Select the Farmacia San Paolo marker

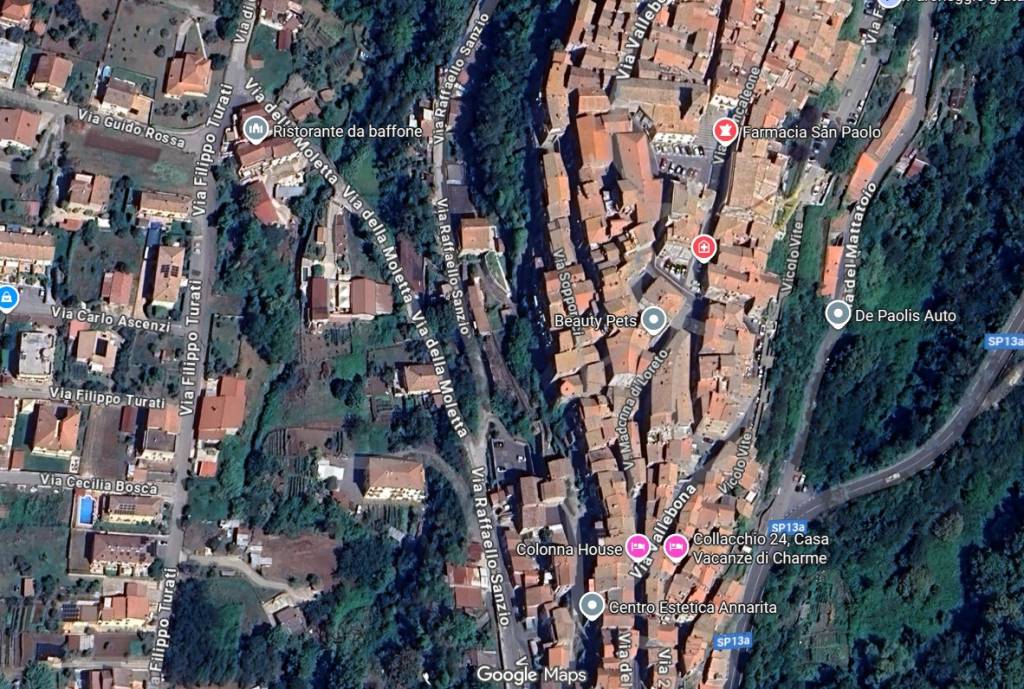pos(725,131)
